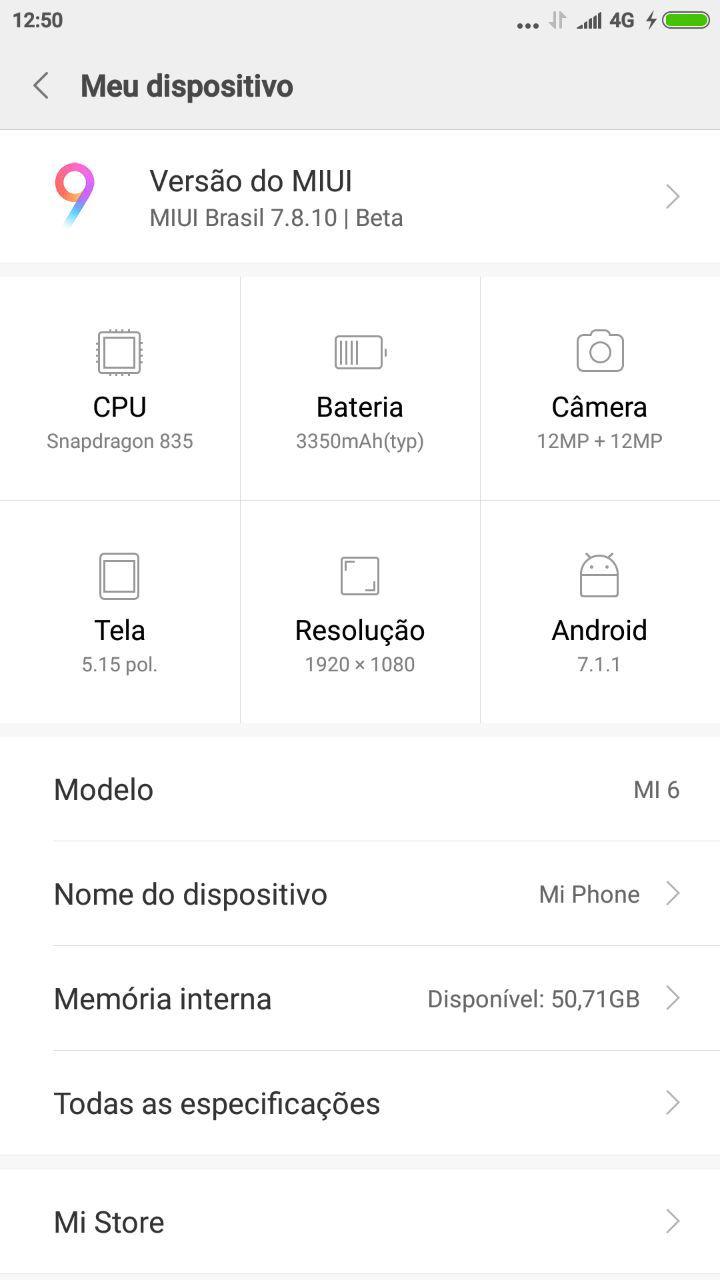Open the Mi Store row
Viewport: 720px width, 1280px height.
coord(360,1221)
